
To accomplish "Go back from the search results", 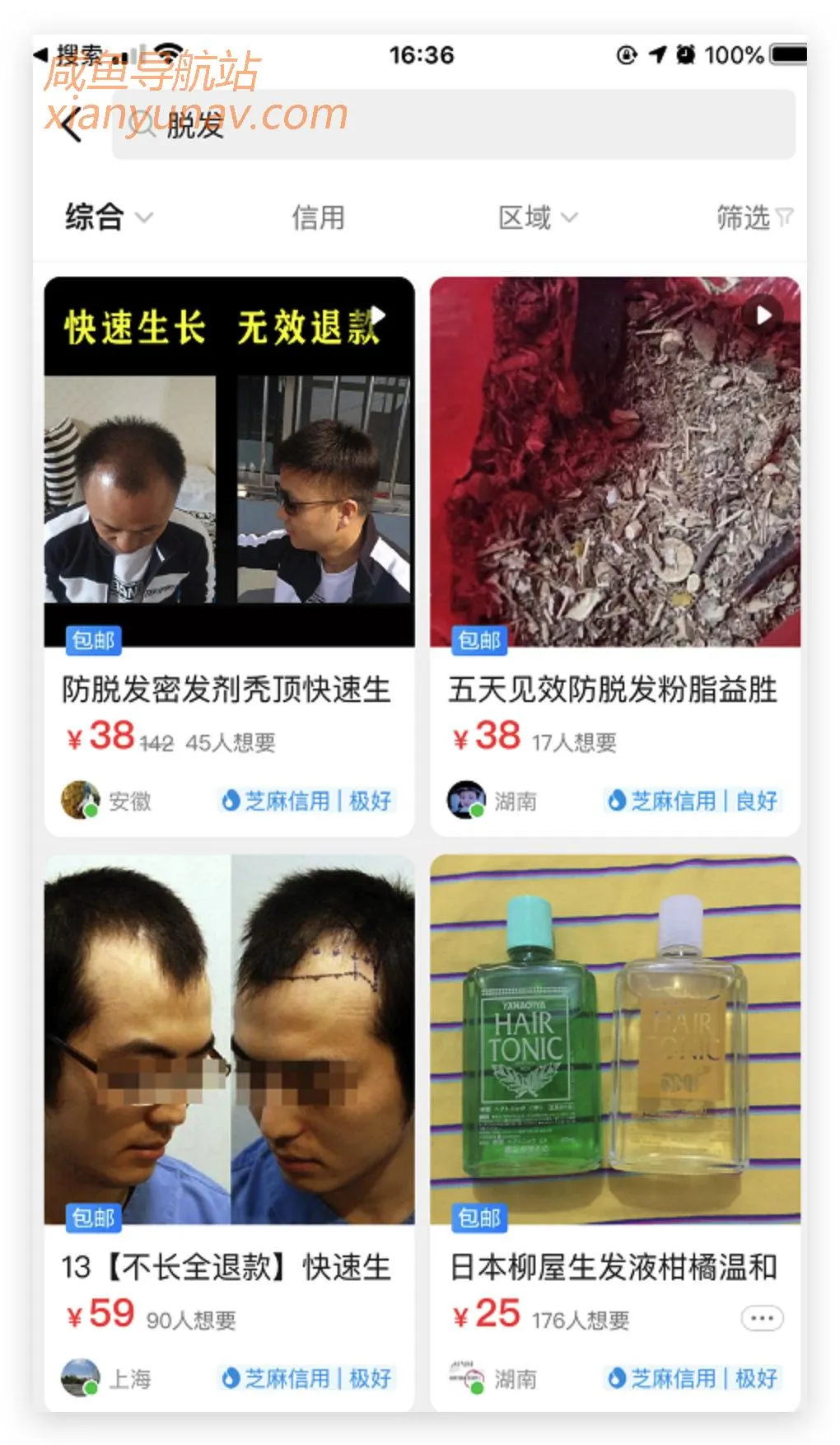I will pyautogui.click(x=72, y=125).
